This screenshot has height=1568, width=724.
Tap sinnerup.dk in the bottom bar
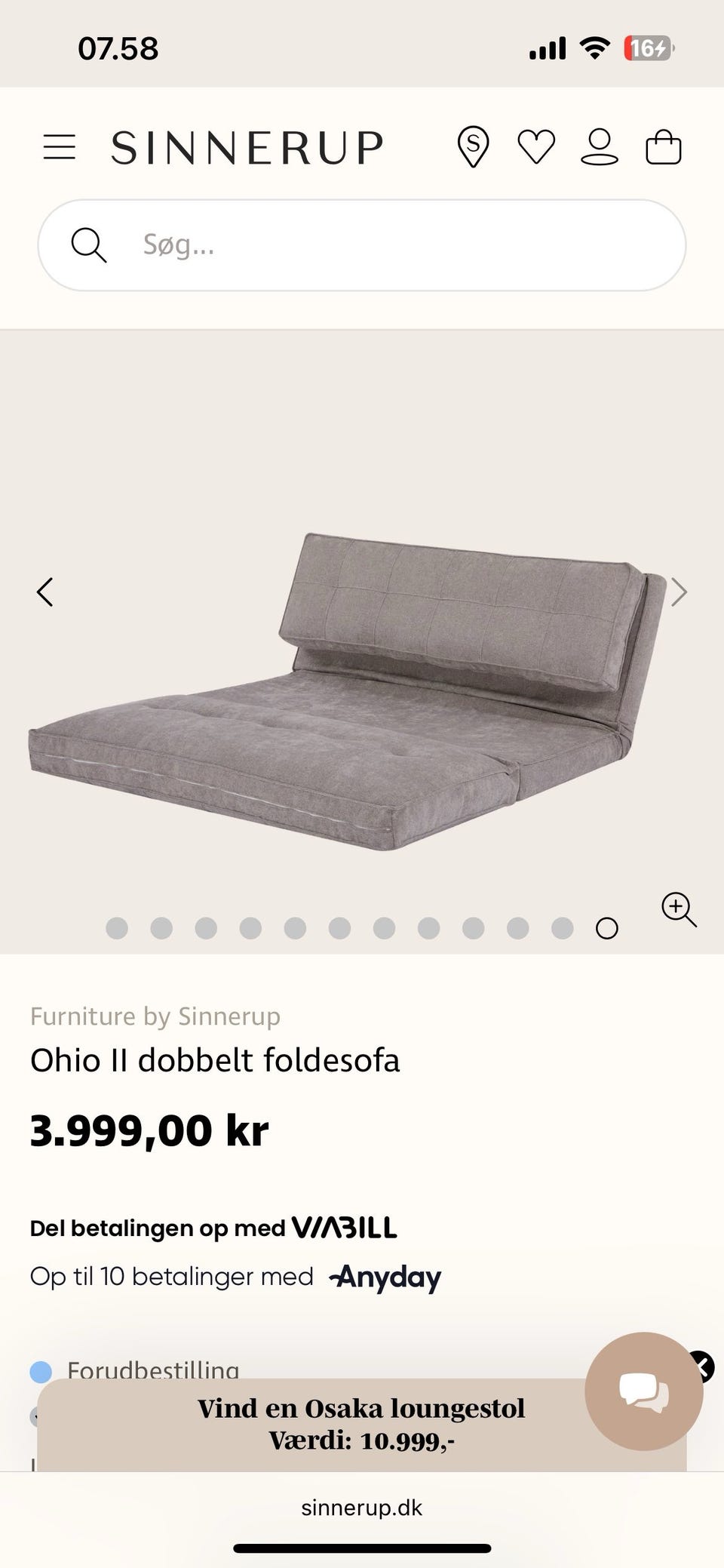(x=362, y=1507)
